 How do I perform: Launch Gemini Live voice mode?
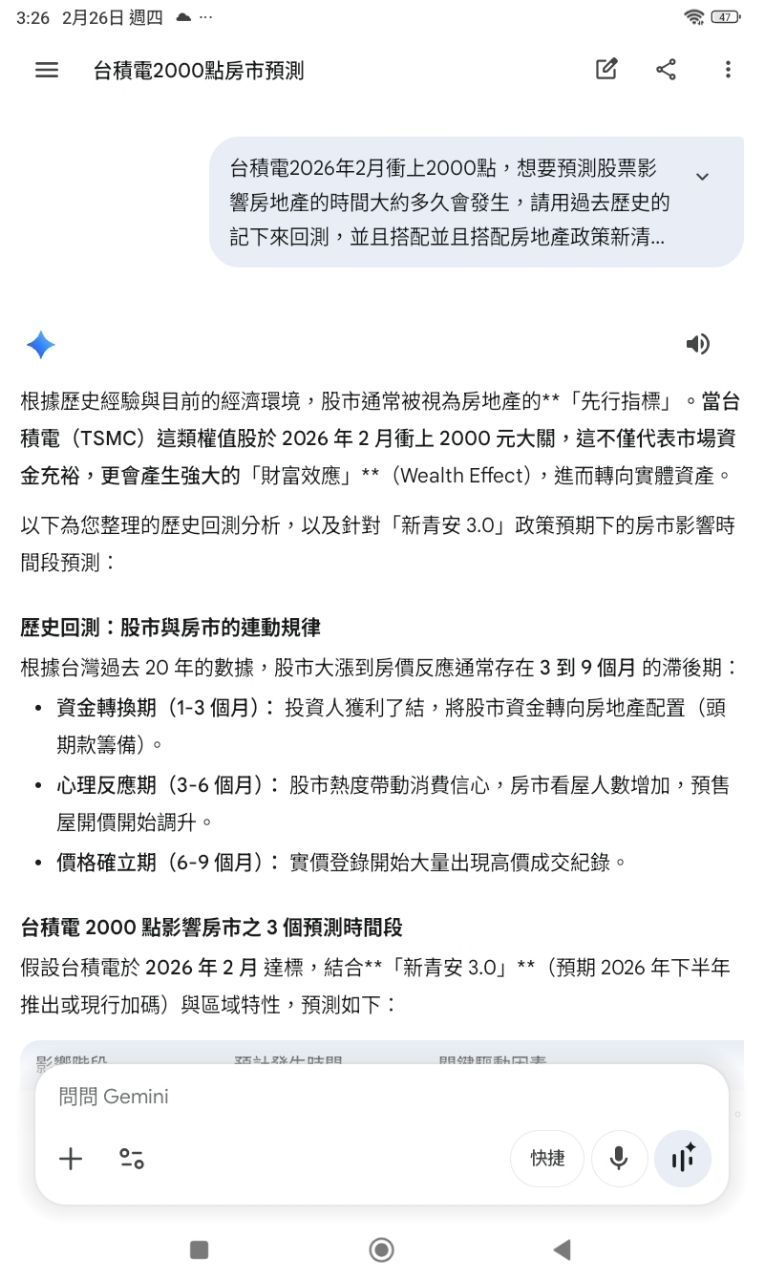683,1159
